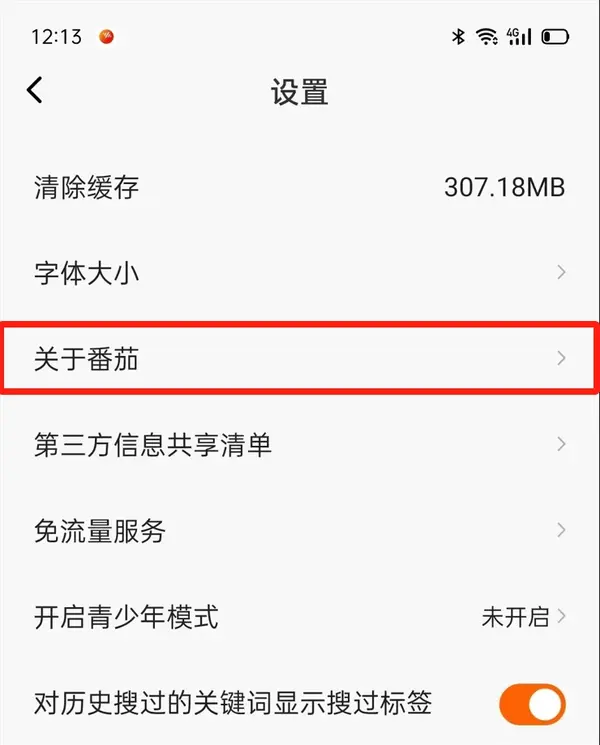Open 开启青少年模式 setting
The width and height of the screenshot is (600, 745).
pyautogui.click(x=300, y=616)
